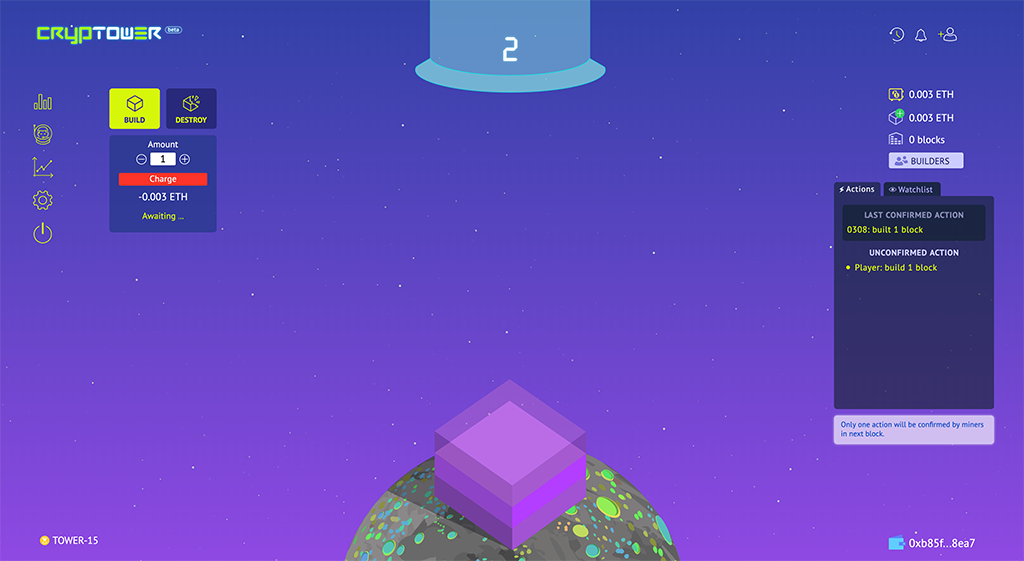The image size is (1024, 561).
Task: Increase the block amount
Action: click(185, 159)
